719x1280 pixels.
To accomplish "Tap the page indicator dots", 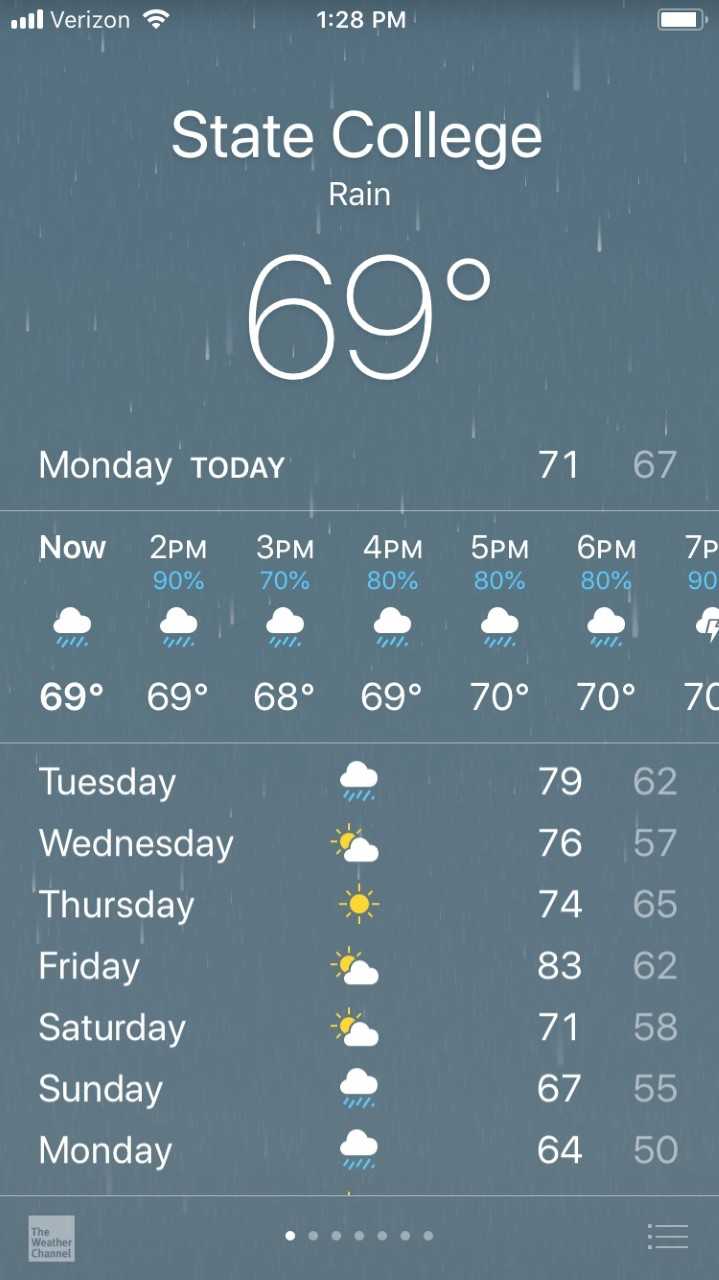I will [x=359, y=1236].
